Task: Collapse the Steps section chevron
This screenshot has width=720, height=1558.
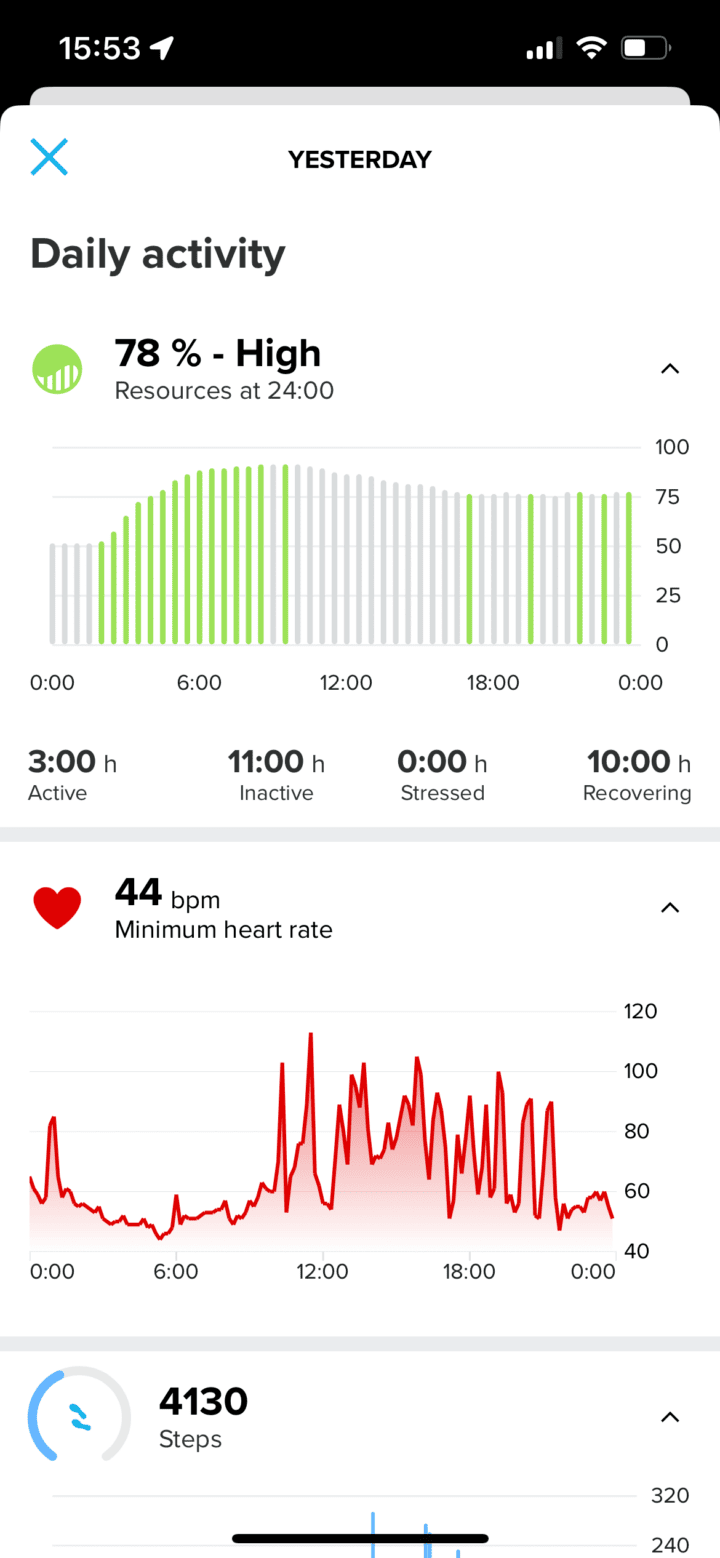Action: [670, 1417]
